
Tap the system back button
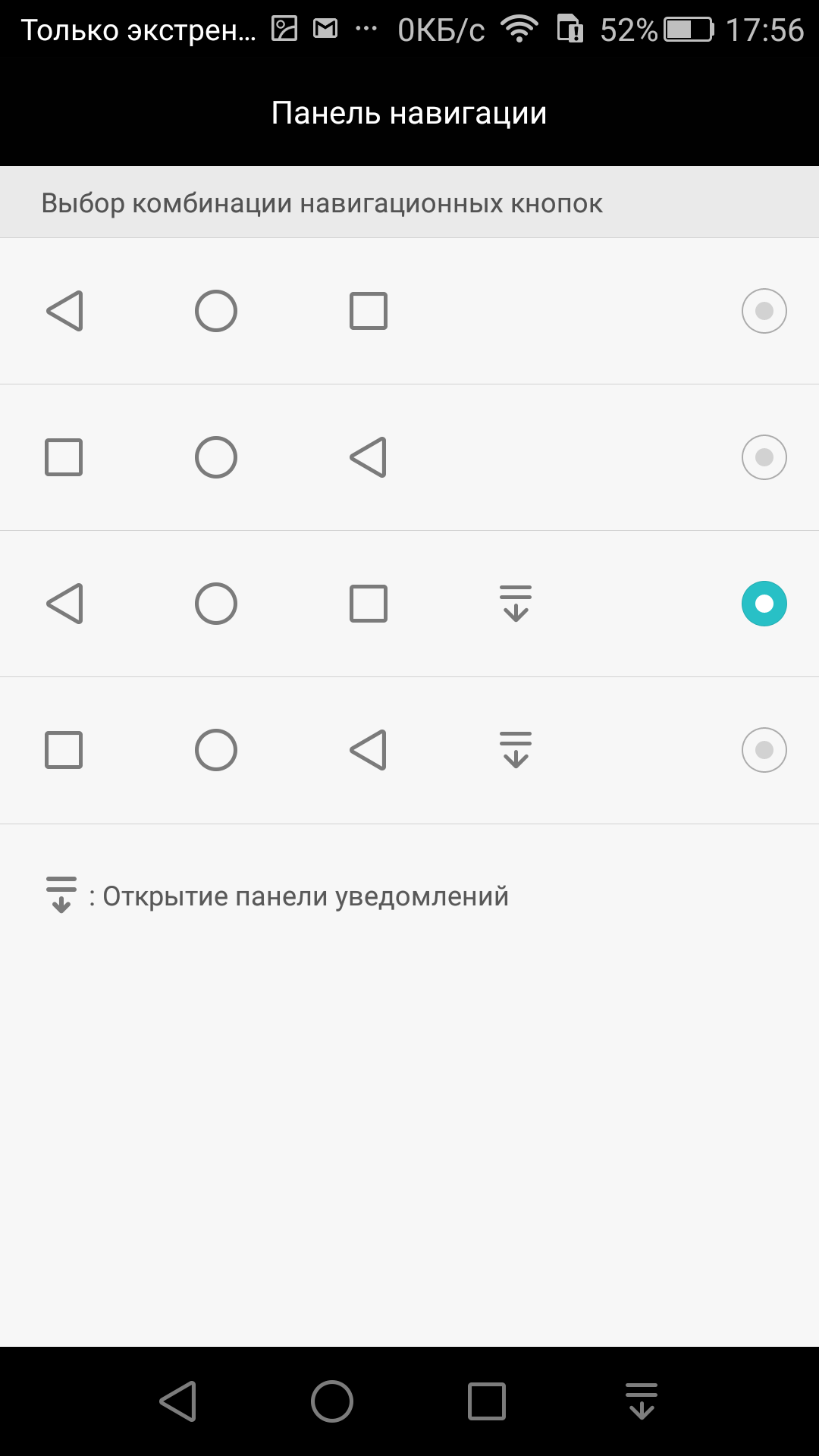178,1401
